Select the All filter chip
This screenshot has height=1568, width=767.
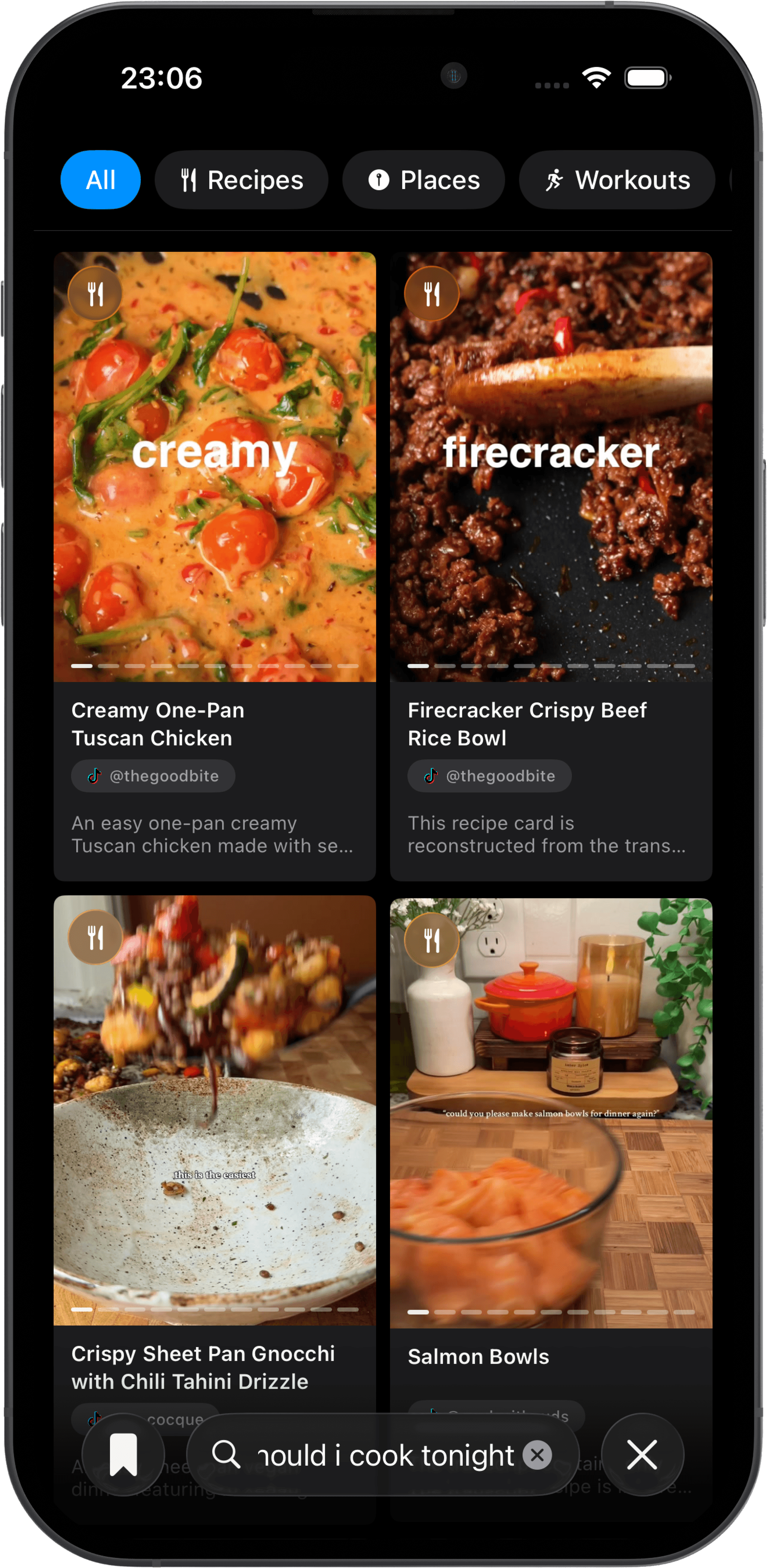100,179
